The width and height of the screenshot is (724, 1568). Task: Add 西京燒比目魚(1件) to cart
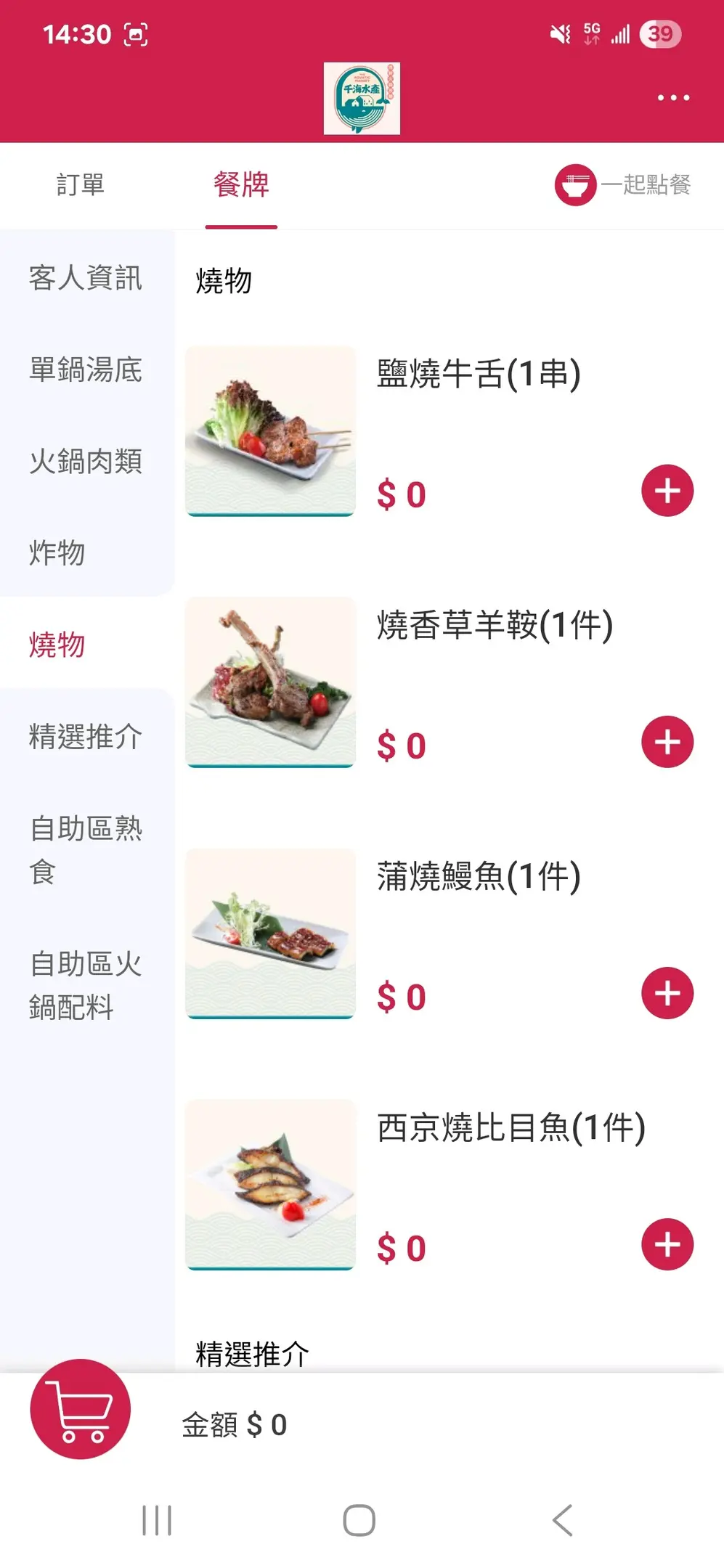667,1244
